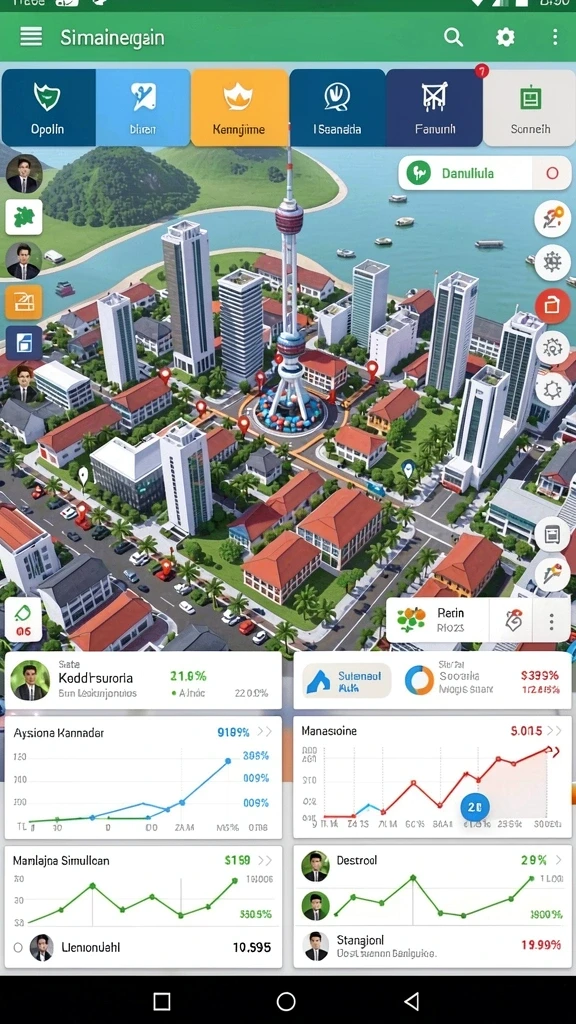Switch to the Sonneih tab
The height and width of the screenshot is (1024, 576).
pos(530,108)
